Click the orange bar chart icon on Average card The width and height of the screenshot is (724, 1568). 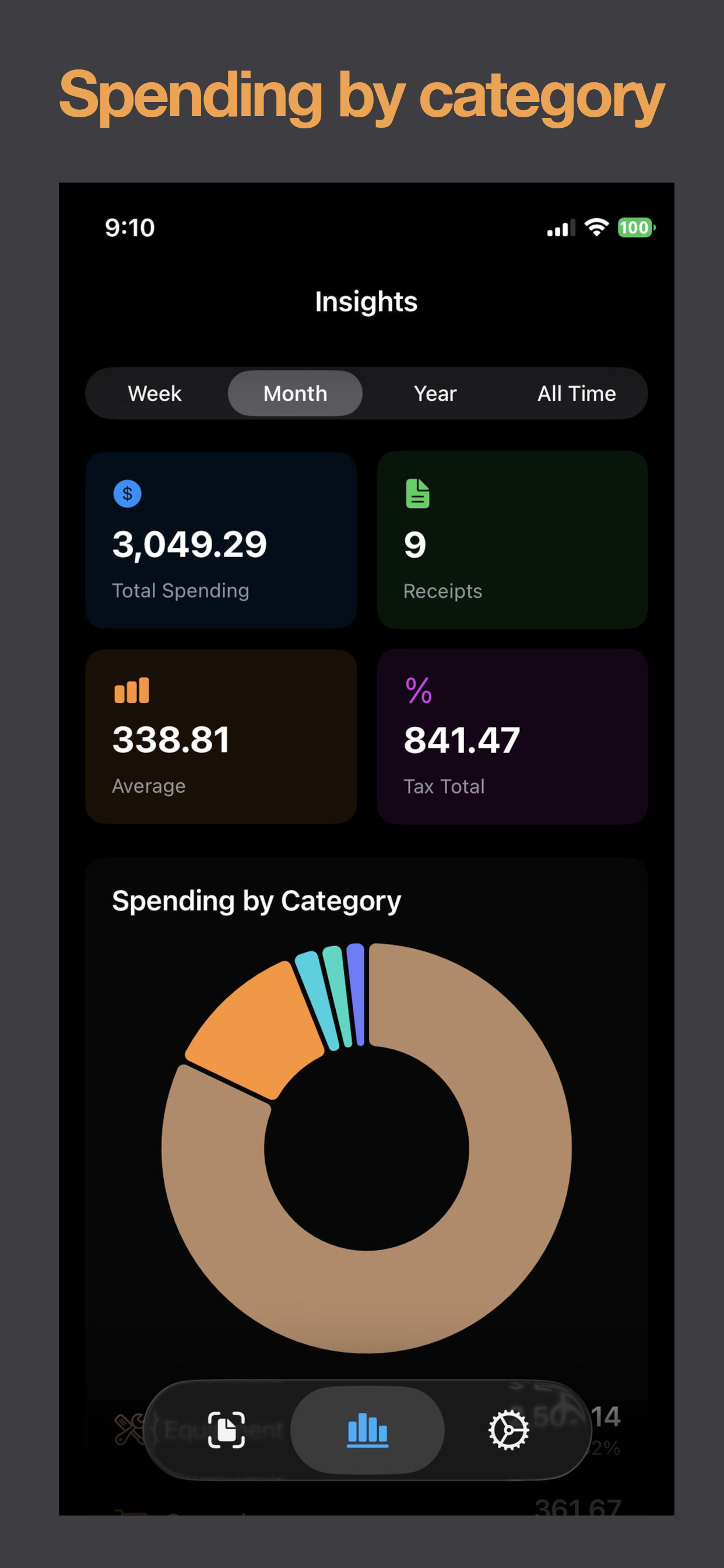[131, 689]
